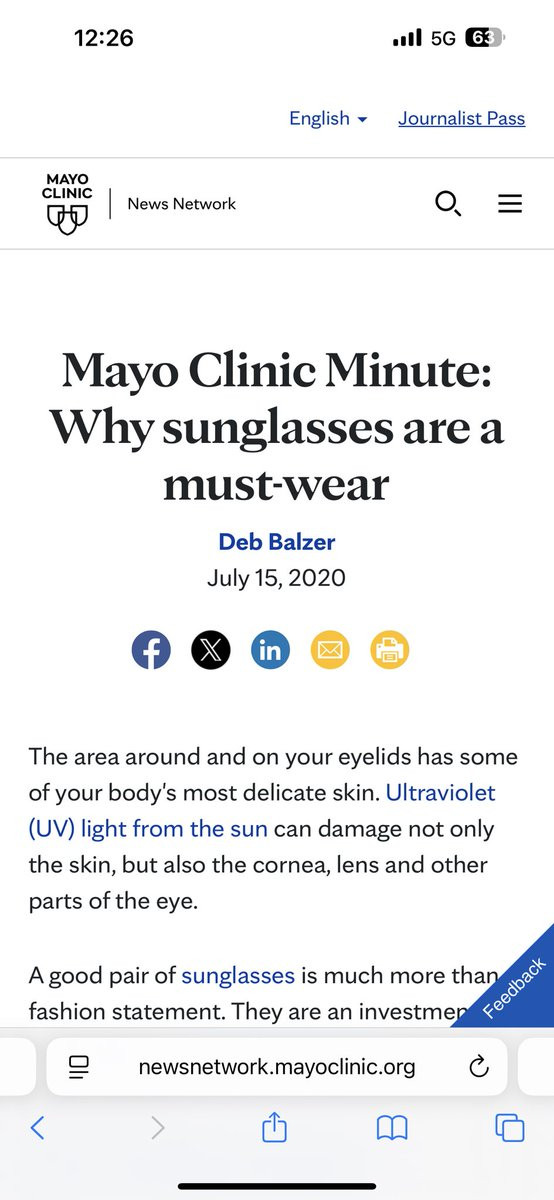Open the browser share sheet
This screenshot has width=554, height=1200.
click(x=274, y=1127)
